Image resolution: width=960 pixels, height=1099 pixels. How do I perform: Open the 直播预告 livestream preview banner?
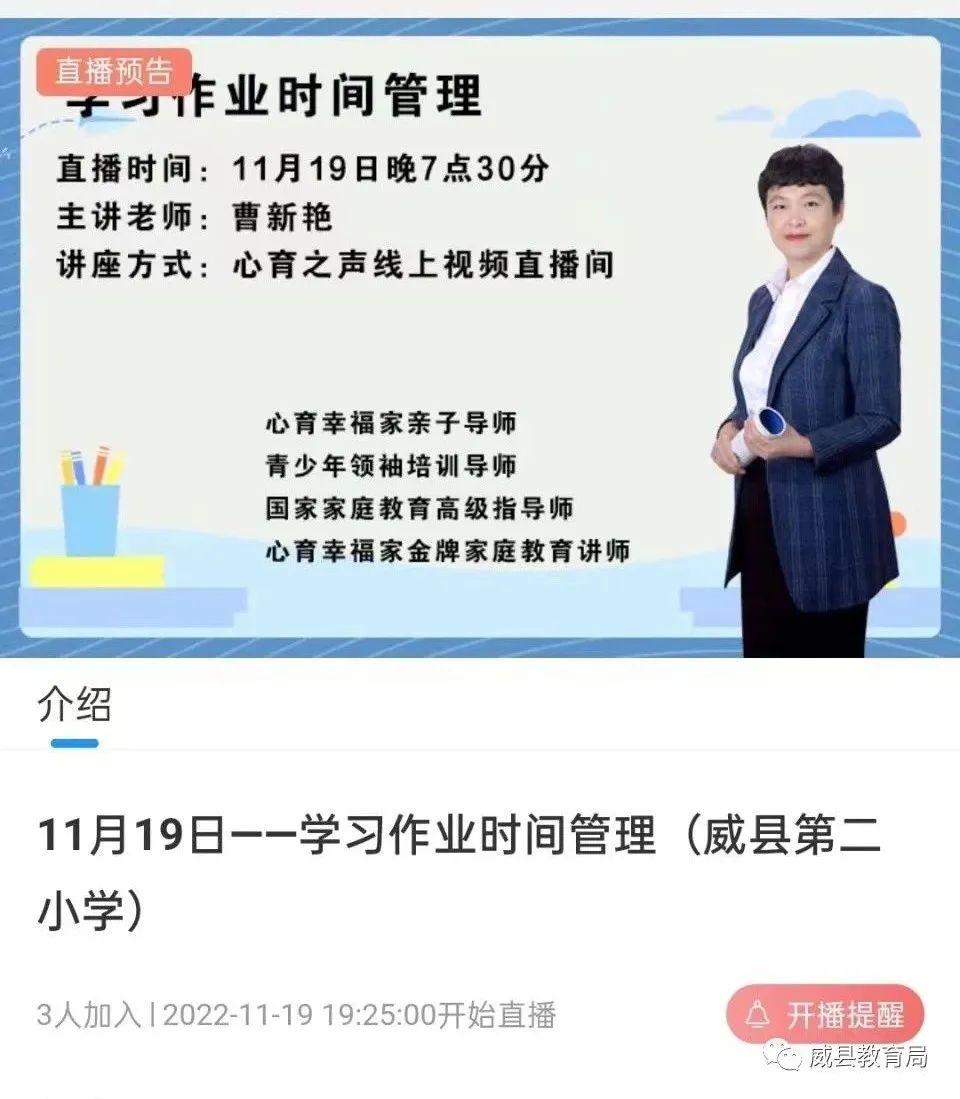480,338
